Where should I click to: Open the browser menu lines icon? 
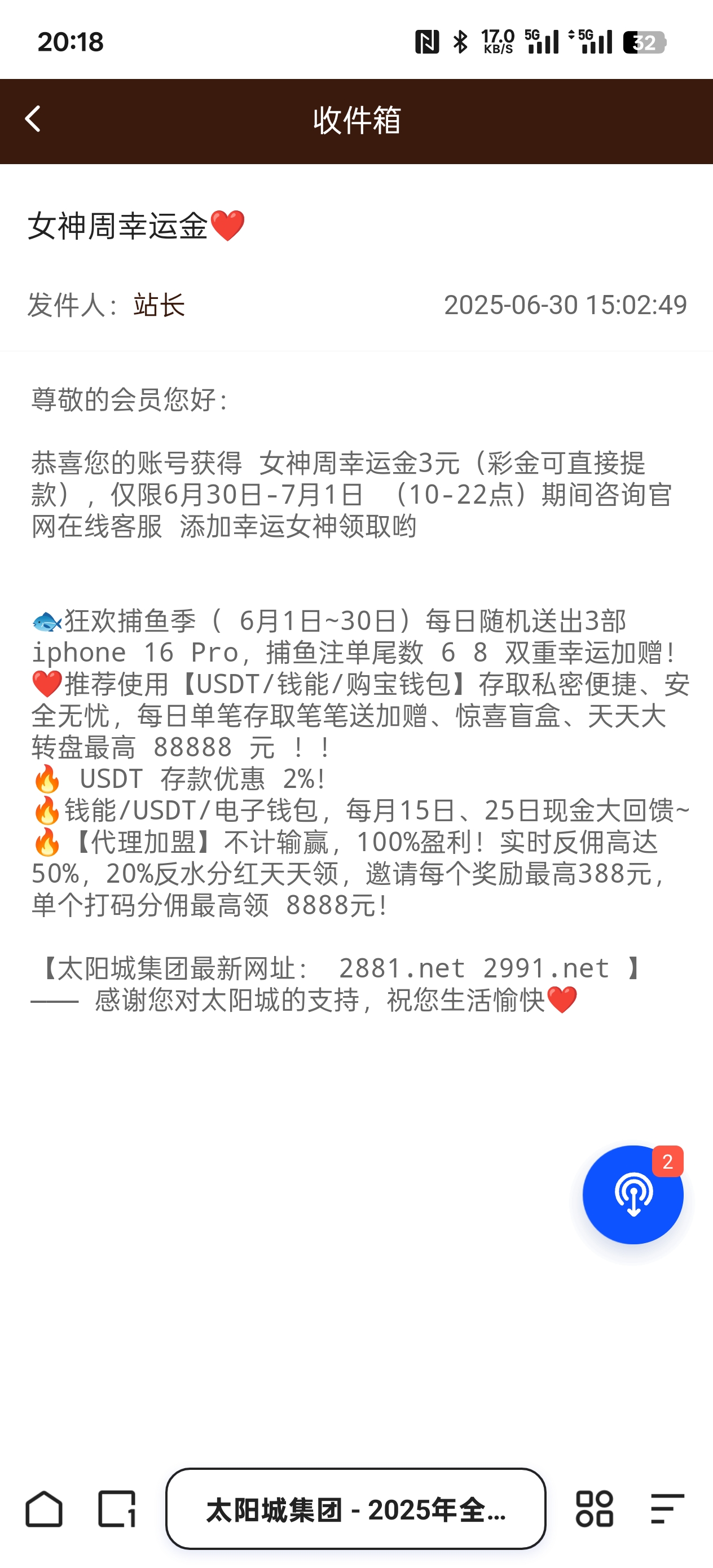point(667,1509)
